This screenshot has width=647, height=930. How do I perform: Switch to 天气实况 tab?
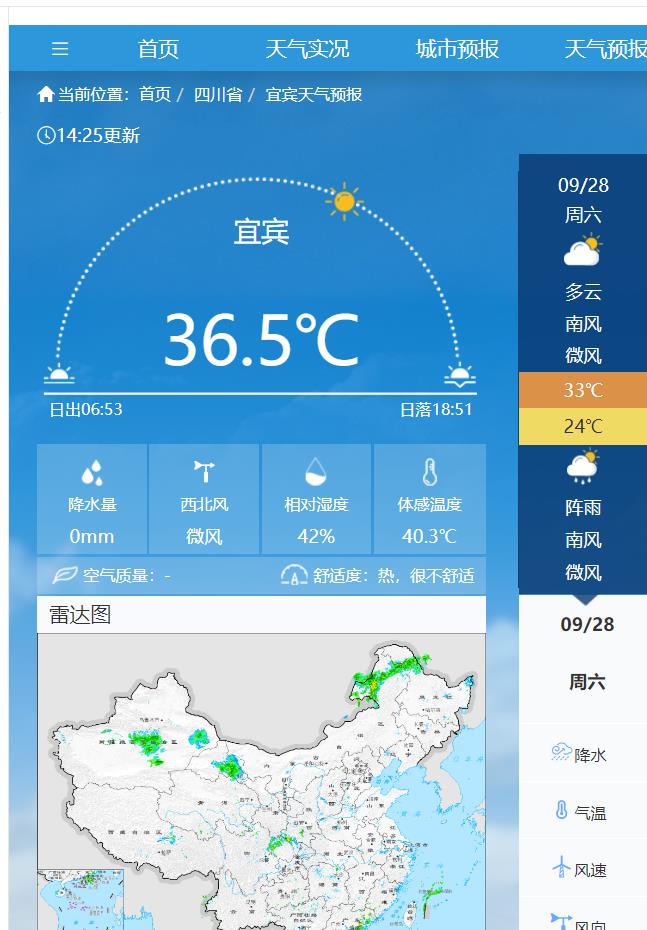[307, 48]
